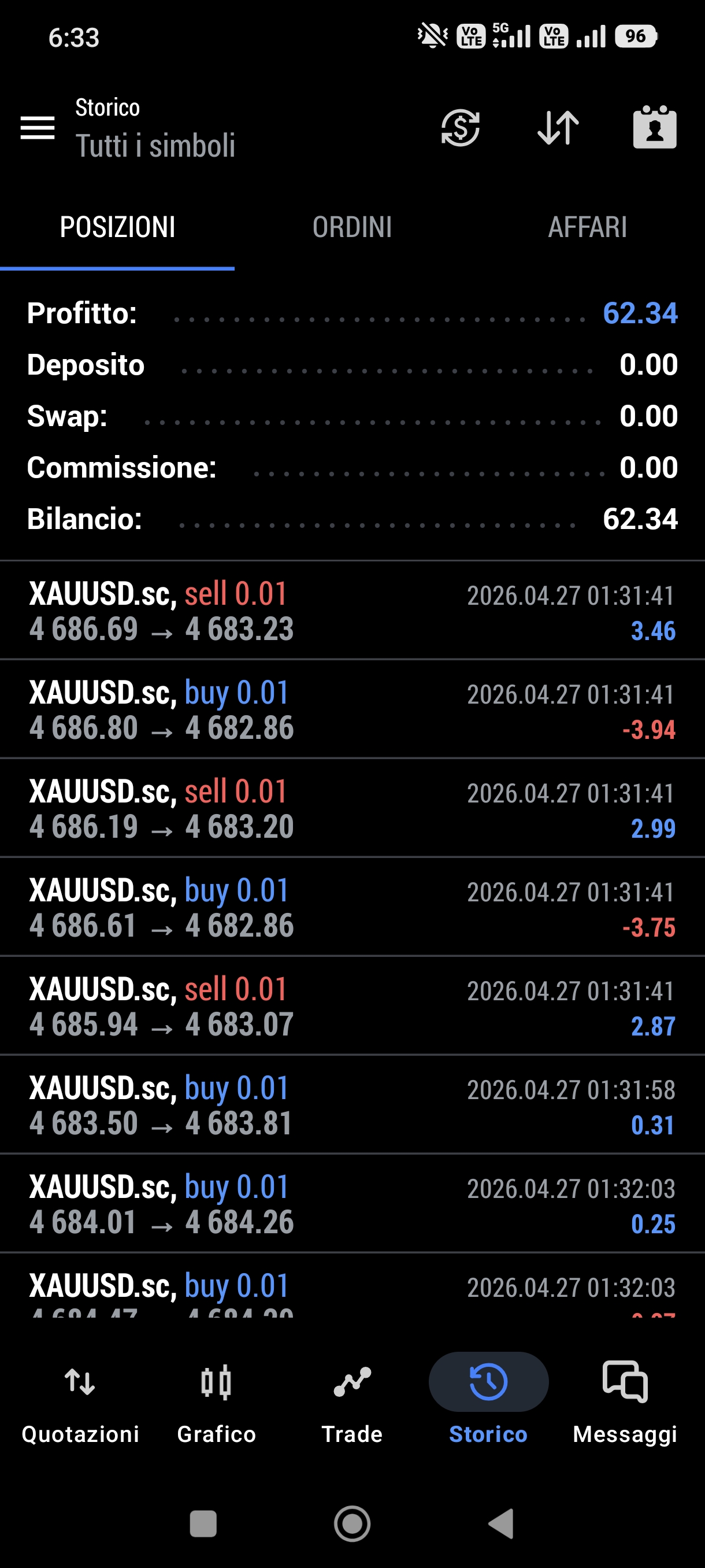Select the Tutti i simboli symbol filter
Viewport: 705px width, 1568px height.
coord(155,146)
